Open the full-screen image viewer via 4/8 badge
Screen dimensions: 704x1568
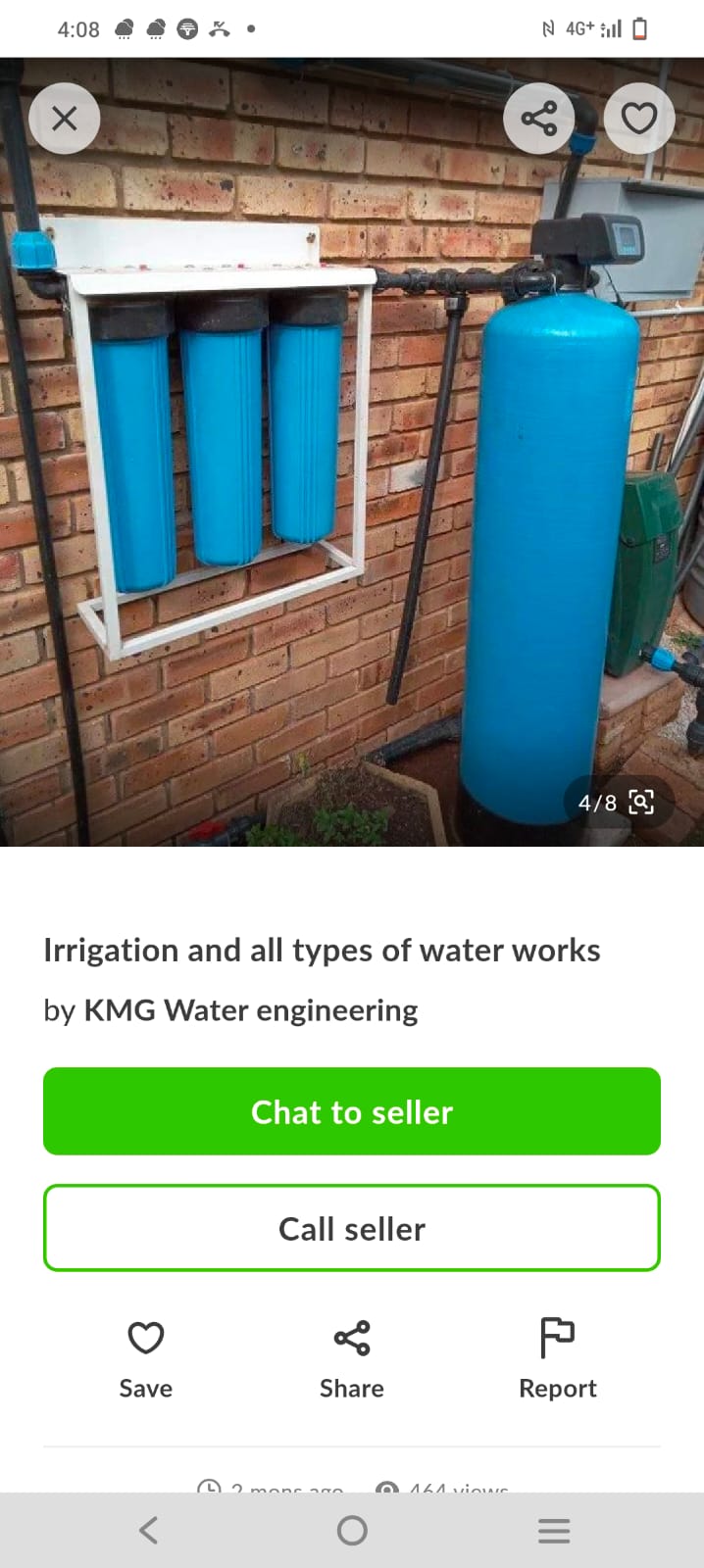[618, 803]
